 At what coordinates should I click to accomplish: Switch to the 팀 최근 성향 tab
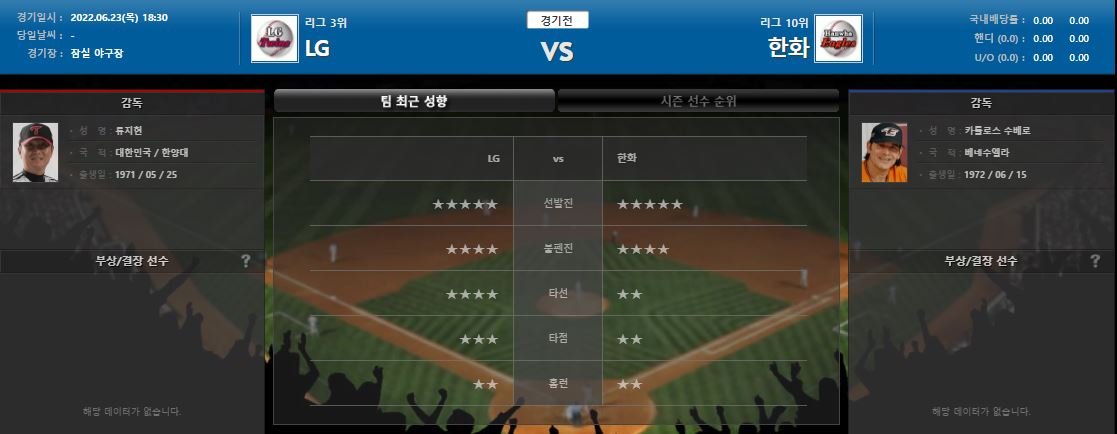[x=413, y=101]
